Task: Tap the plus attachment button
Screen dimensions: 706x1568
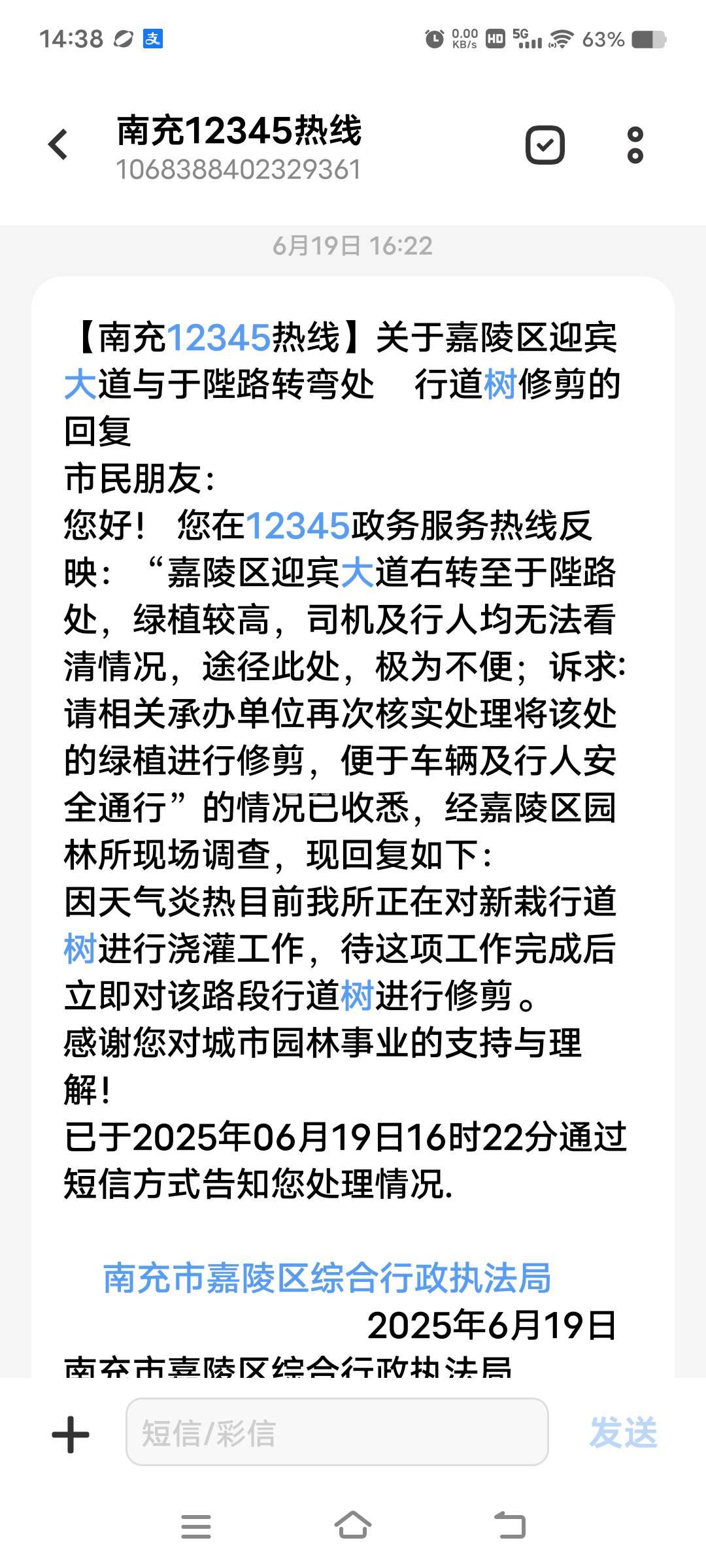Action: [70, 1435]
